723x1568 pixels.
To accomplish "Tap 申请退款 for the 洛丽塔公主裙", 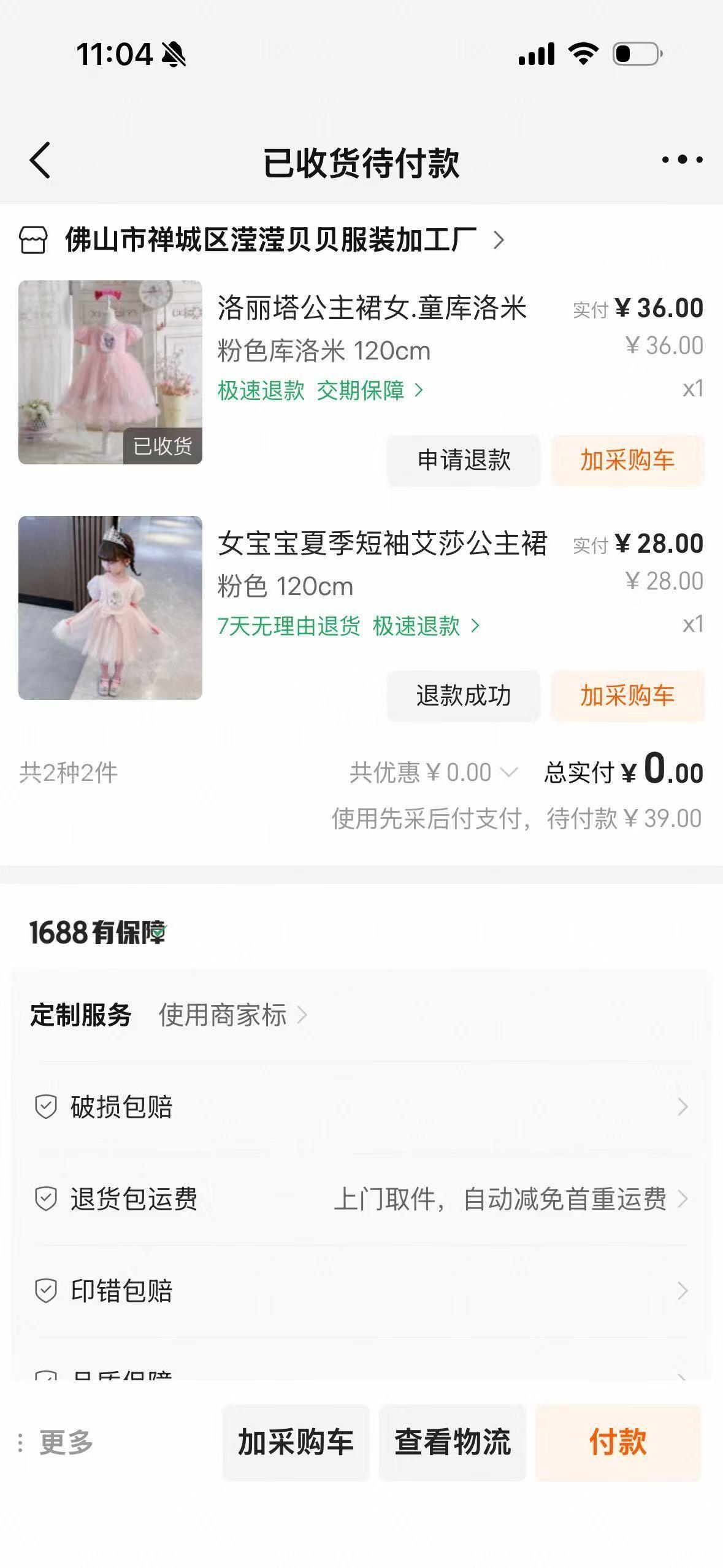I will pos(464,461).
